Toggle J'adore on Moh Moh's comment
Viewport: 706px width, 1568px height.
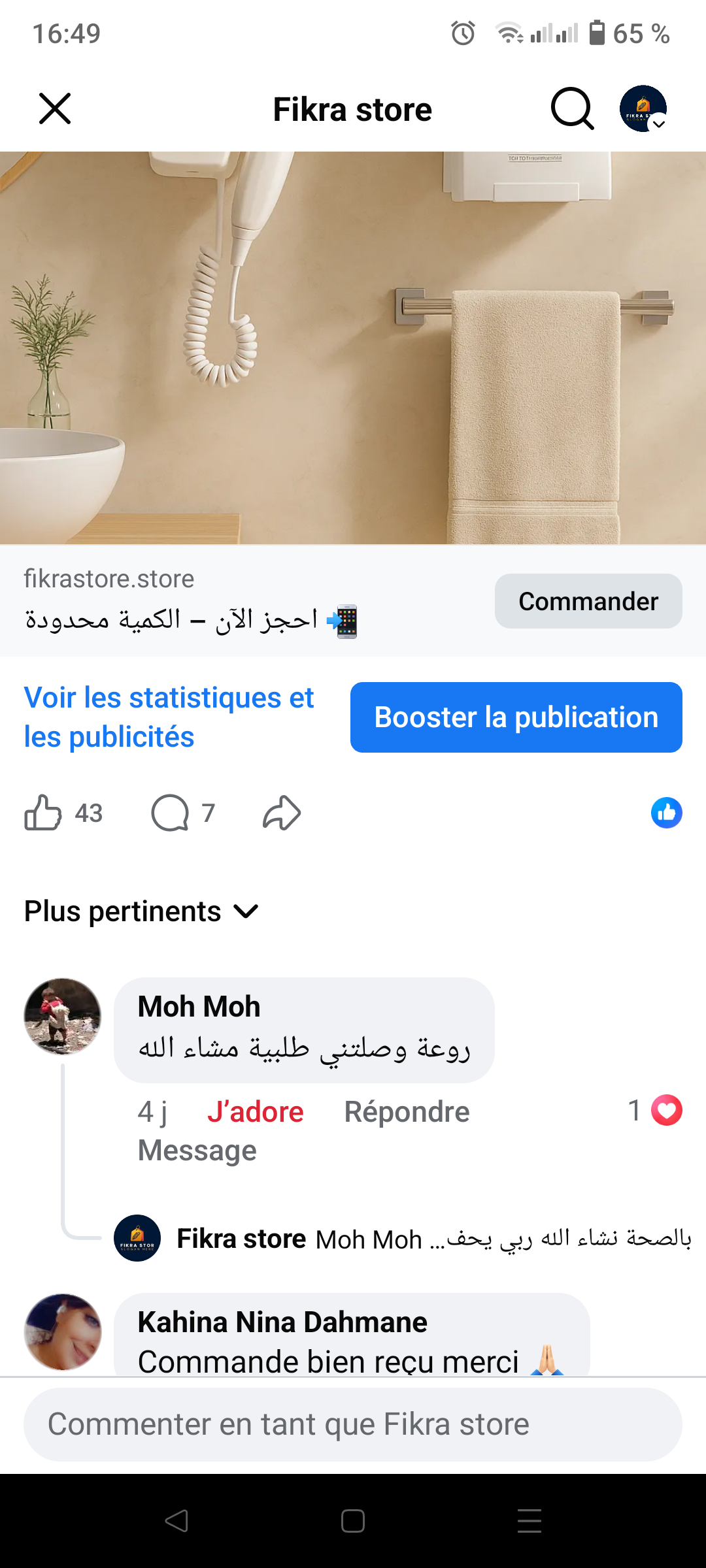pos(255,1111)
